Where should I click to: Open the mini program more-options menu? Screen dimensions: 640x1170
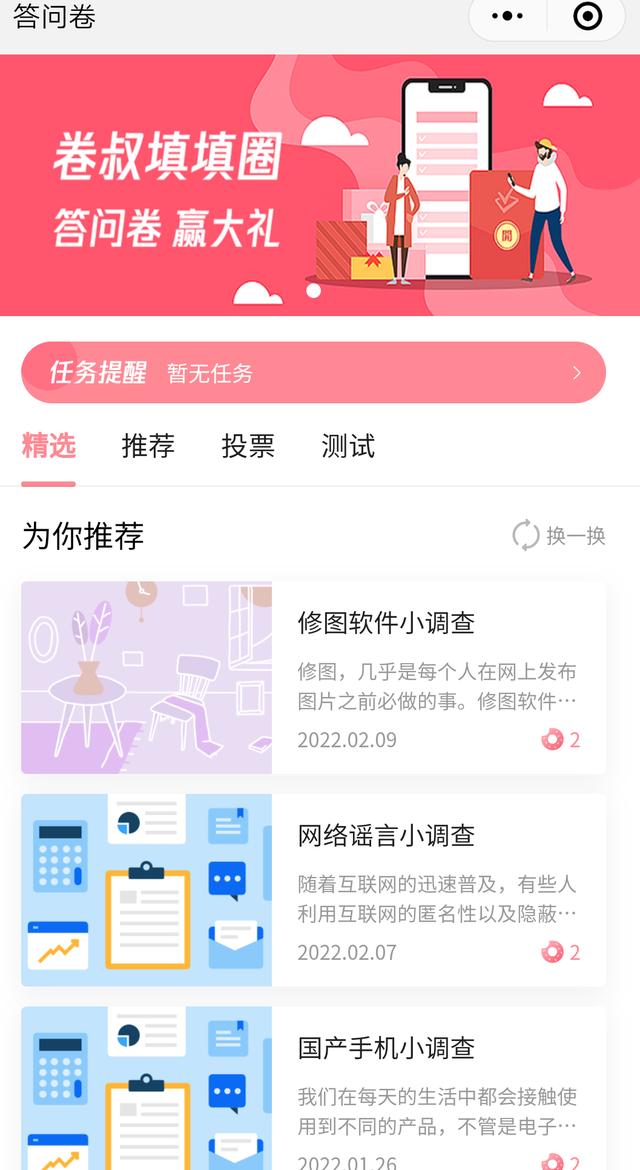508,17
